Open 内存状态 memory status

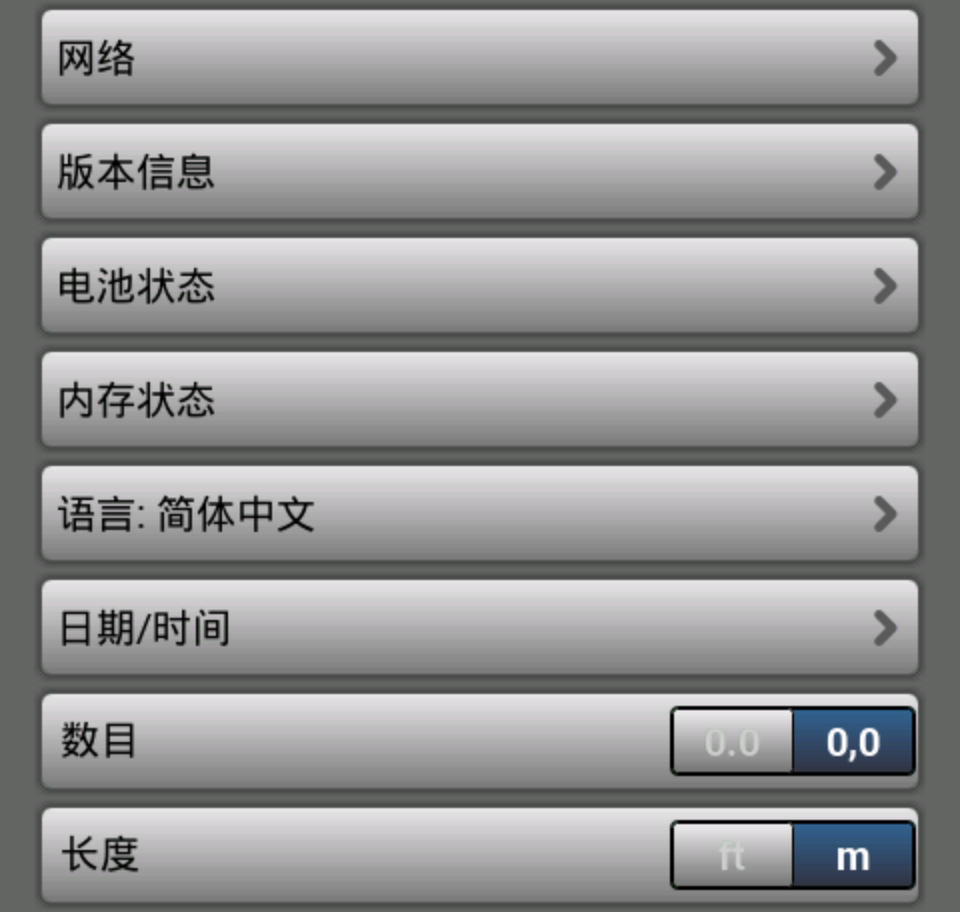(478, 400)
